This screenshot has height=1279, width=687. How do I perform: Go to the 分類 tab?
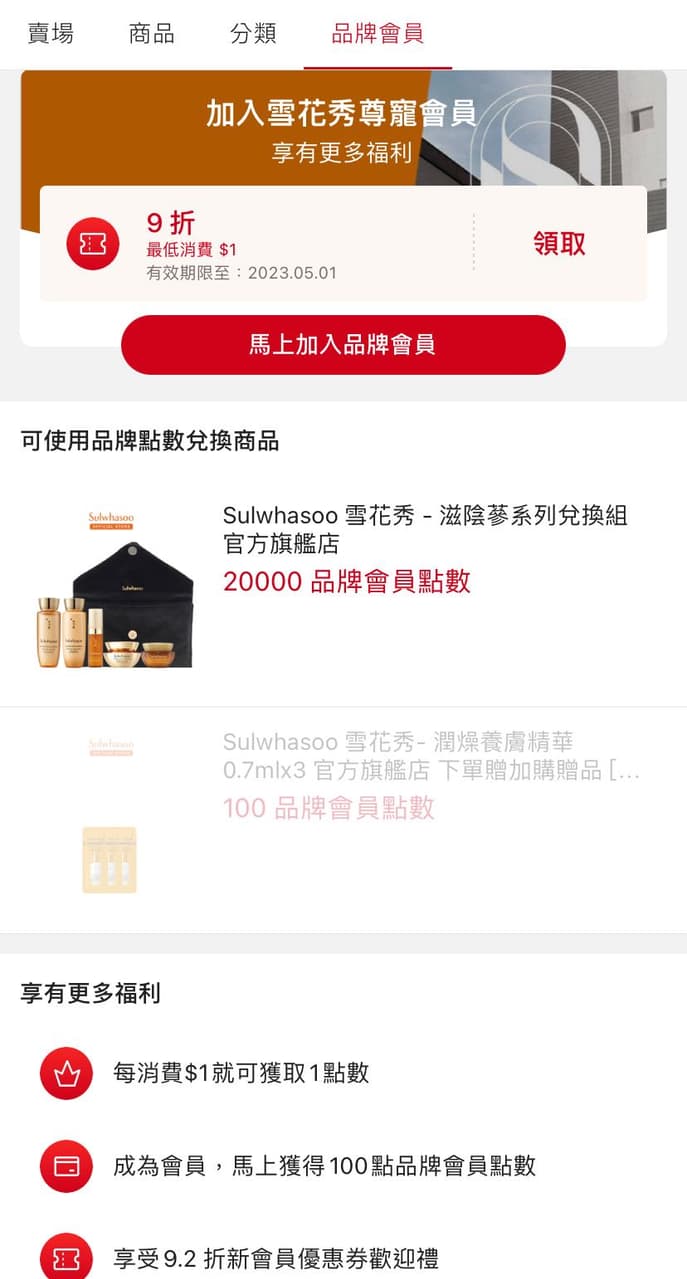[x=253, y=34]
